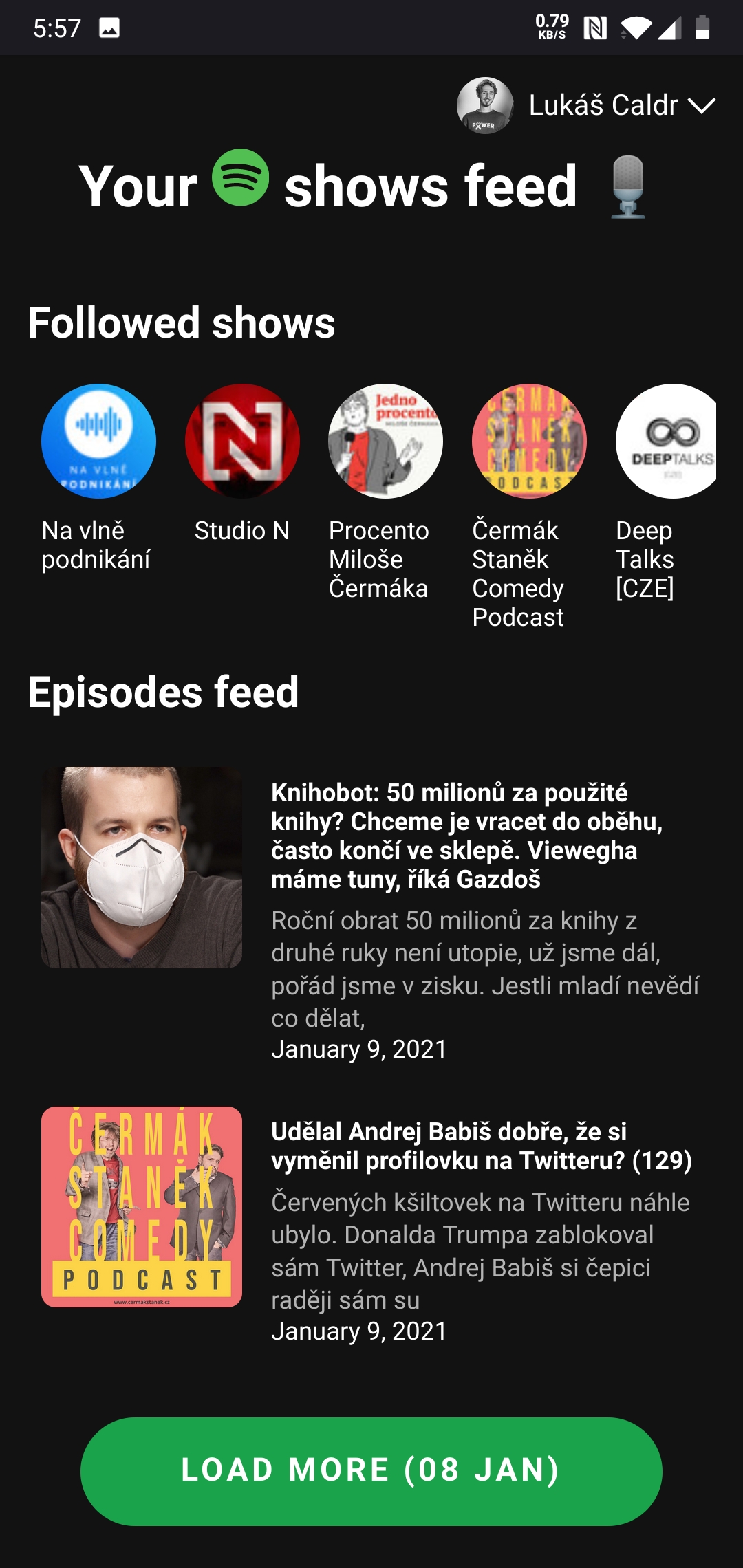The image size is (743, 1568).
Task: Open the Procento Miloše Čermáka show
Action: (x=385, y=442)
